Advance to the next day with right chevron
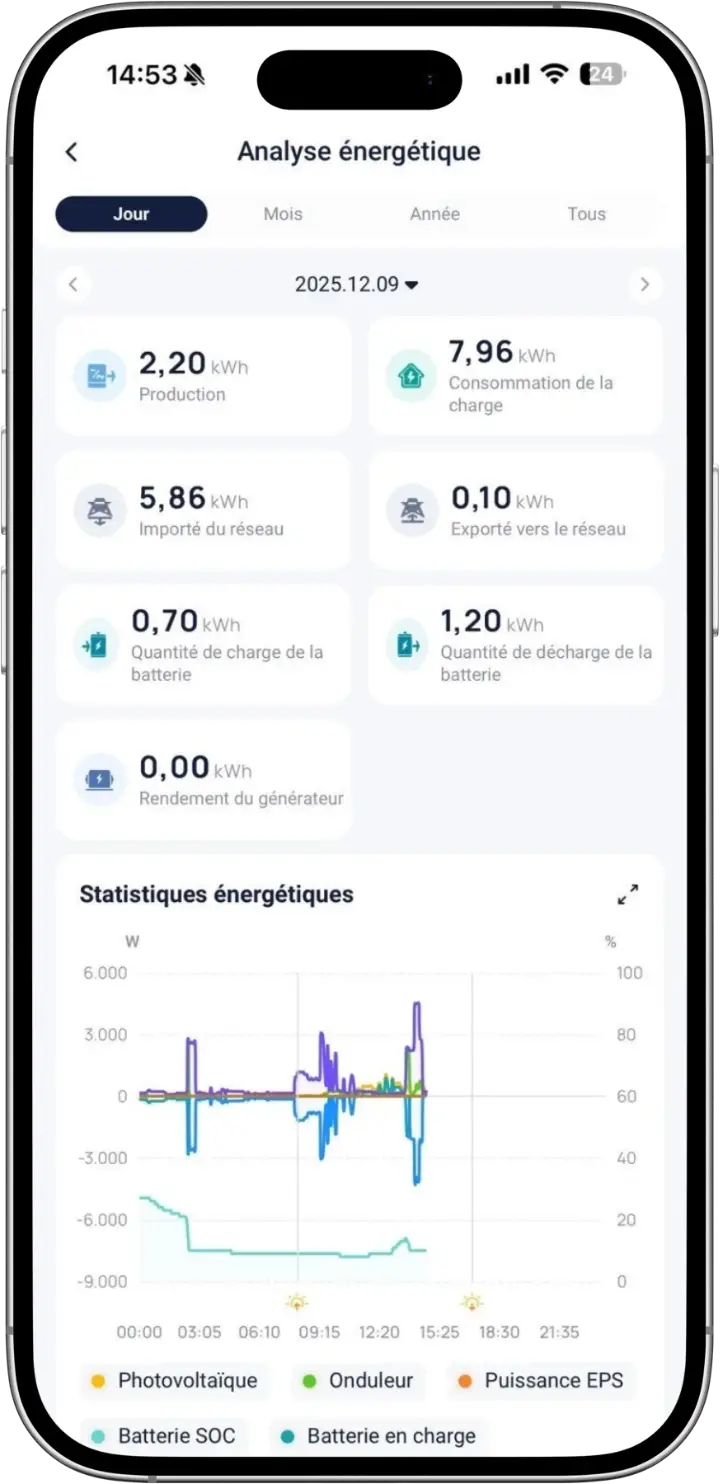The image size is (720, 1484). [645, 284]
